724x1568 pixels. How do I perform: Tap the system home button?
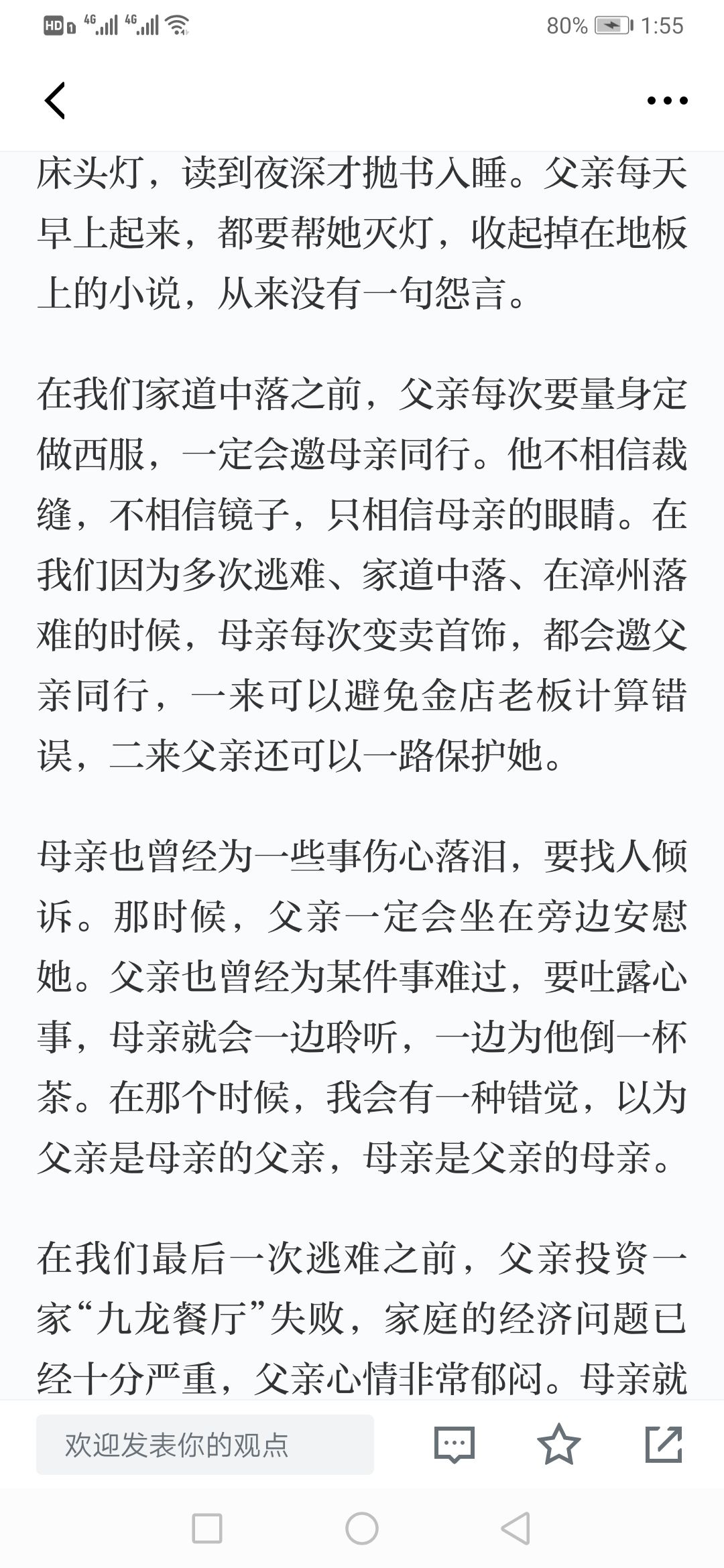pyautogui.click(x=362, y=1528)
